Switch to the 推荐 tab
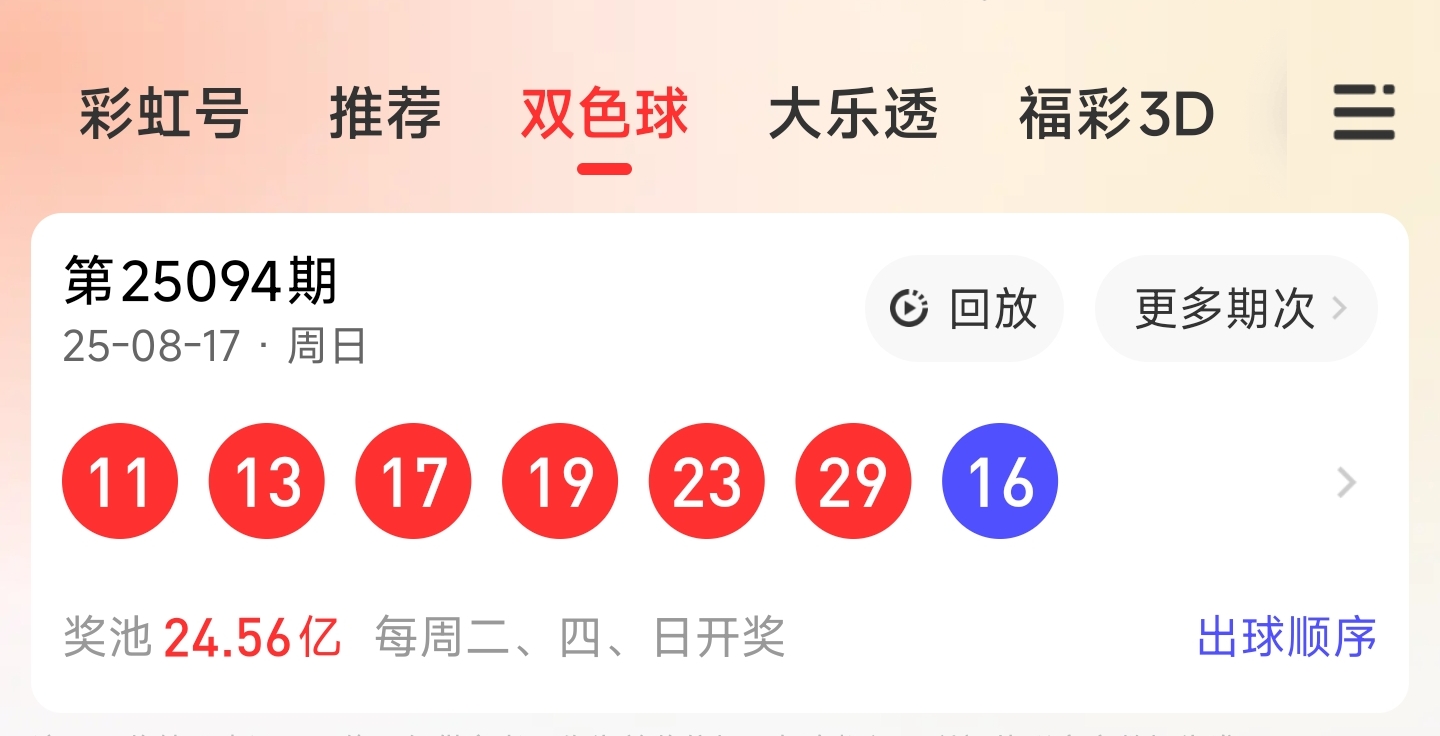Viewport: 1440px width, 736px height. [385, 114]
